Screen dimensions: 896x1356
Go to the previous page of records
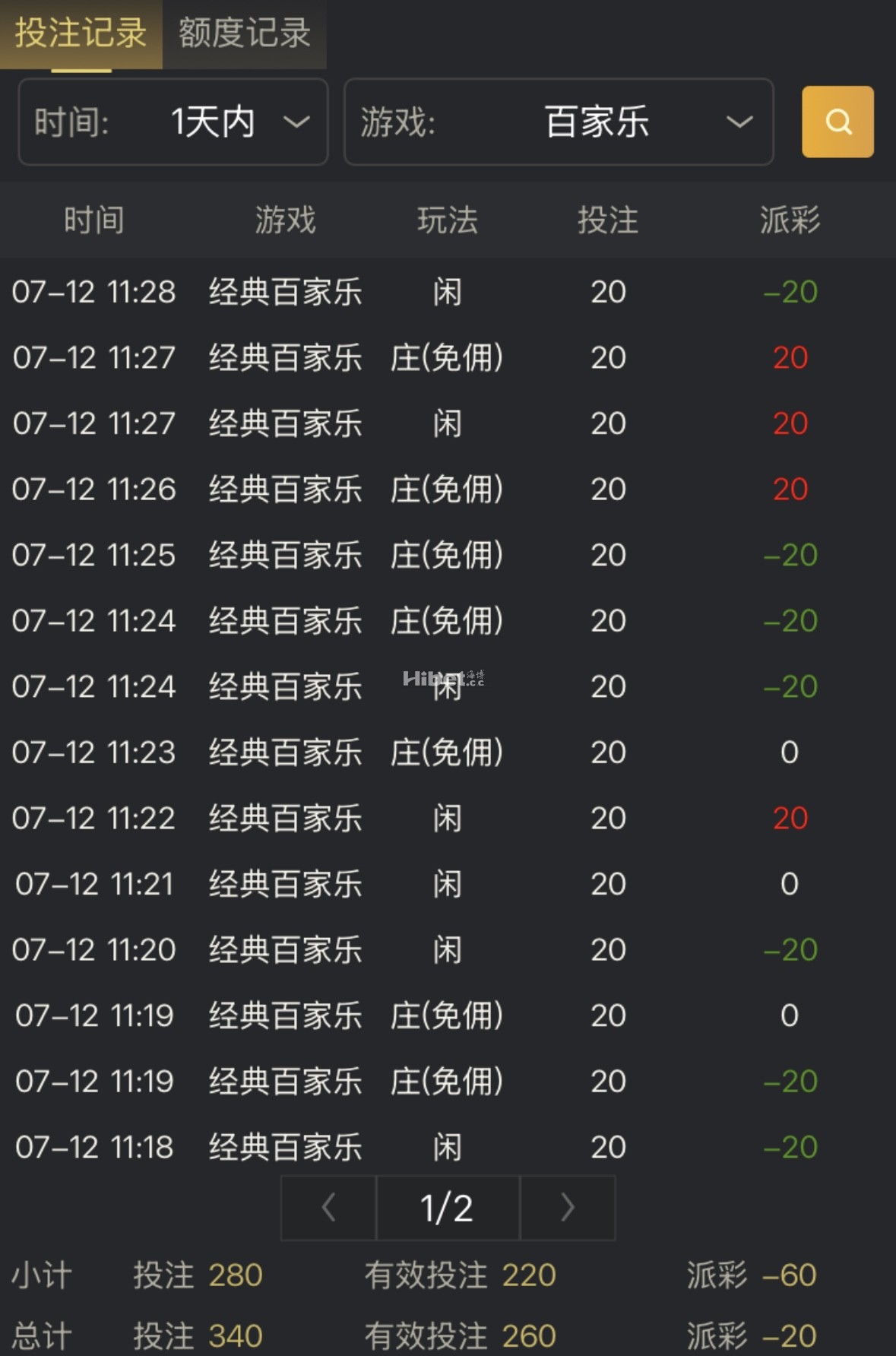(329, 1208)
